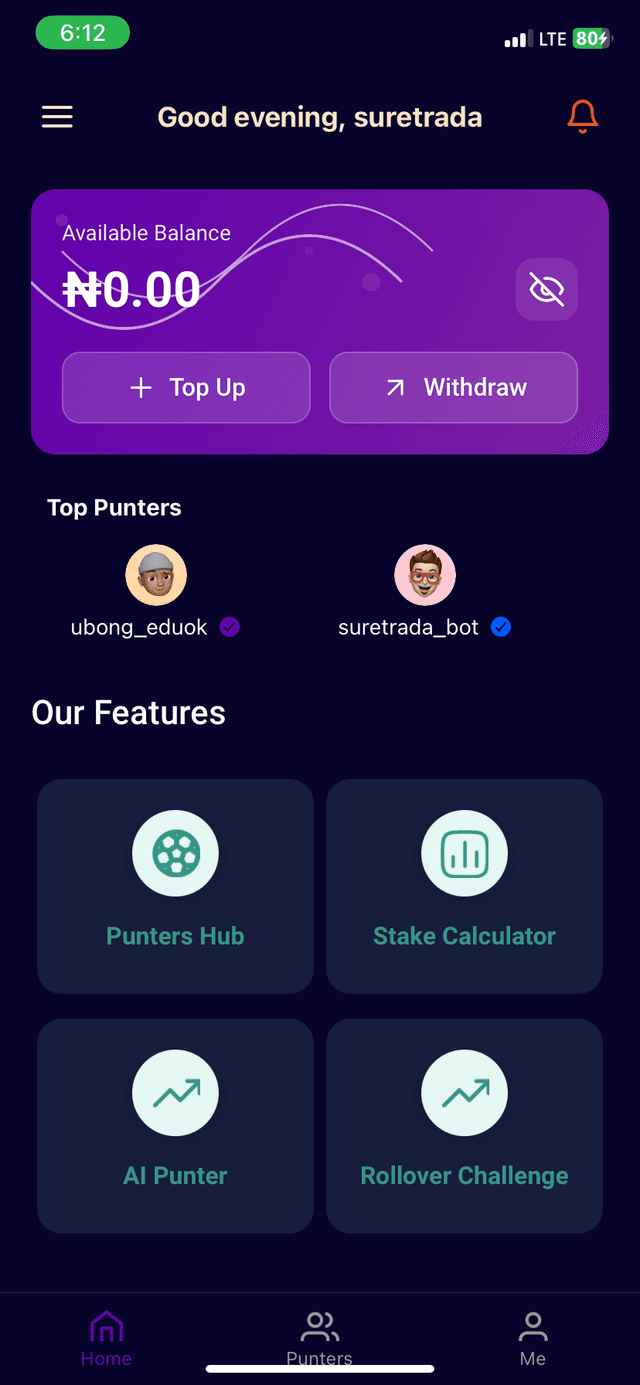Open the hamburger drawer menu
This screenshot has height=1385, width=640.
[57, 117]
